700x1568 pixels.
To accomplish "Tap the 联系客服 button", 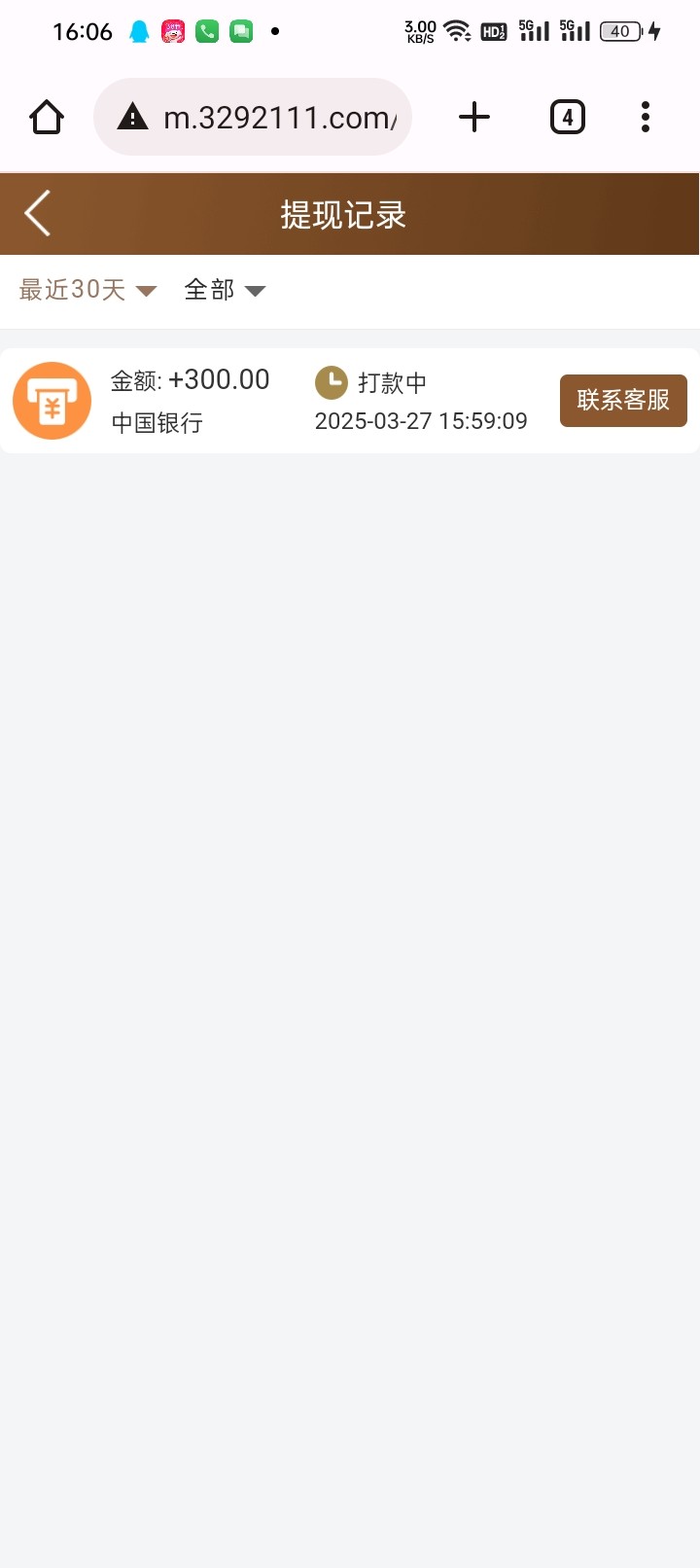I will pos(623,401).
